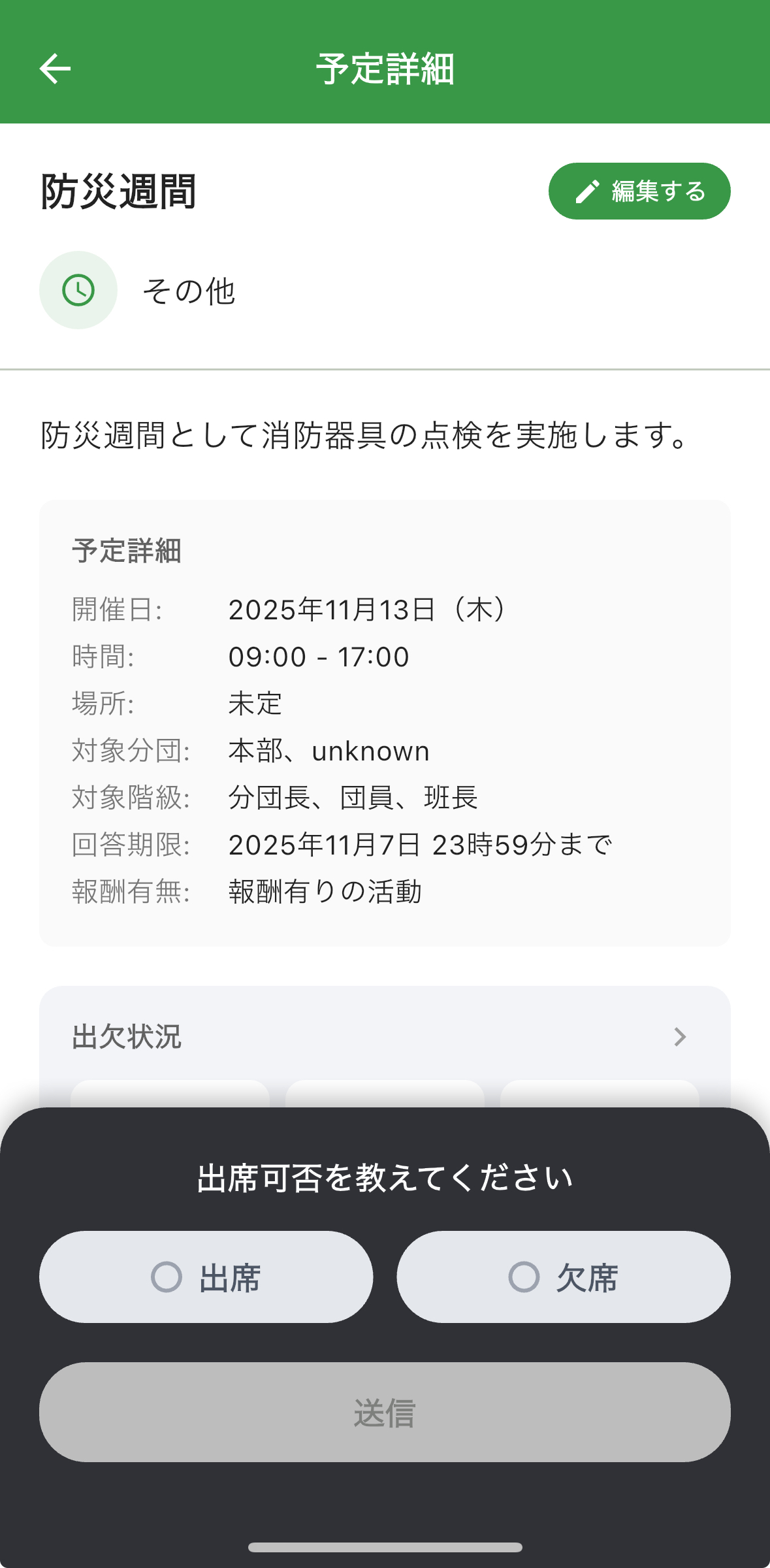The image size is (770, 1568).
Task: Tap 編集する to edit the event
Action: pyautogui.click(x=639, y=190)
